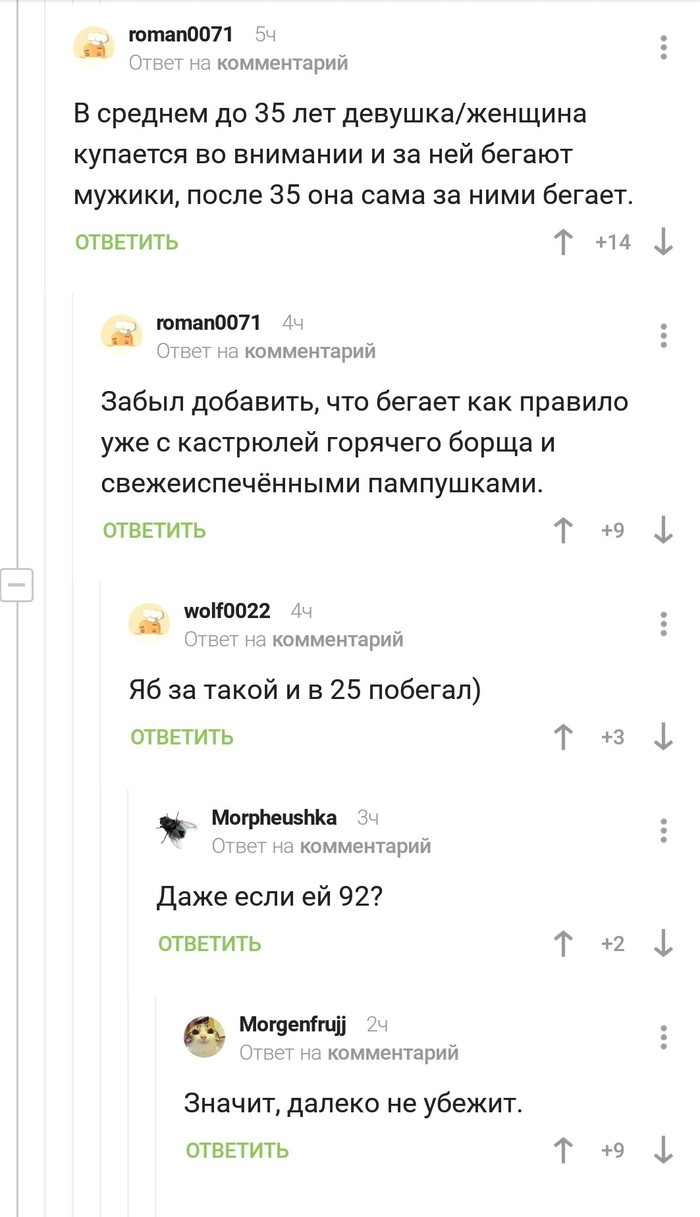Reply to roman0071's comment about борщ
Viewport: 700px width, 1217px height.
coord(154,530)
